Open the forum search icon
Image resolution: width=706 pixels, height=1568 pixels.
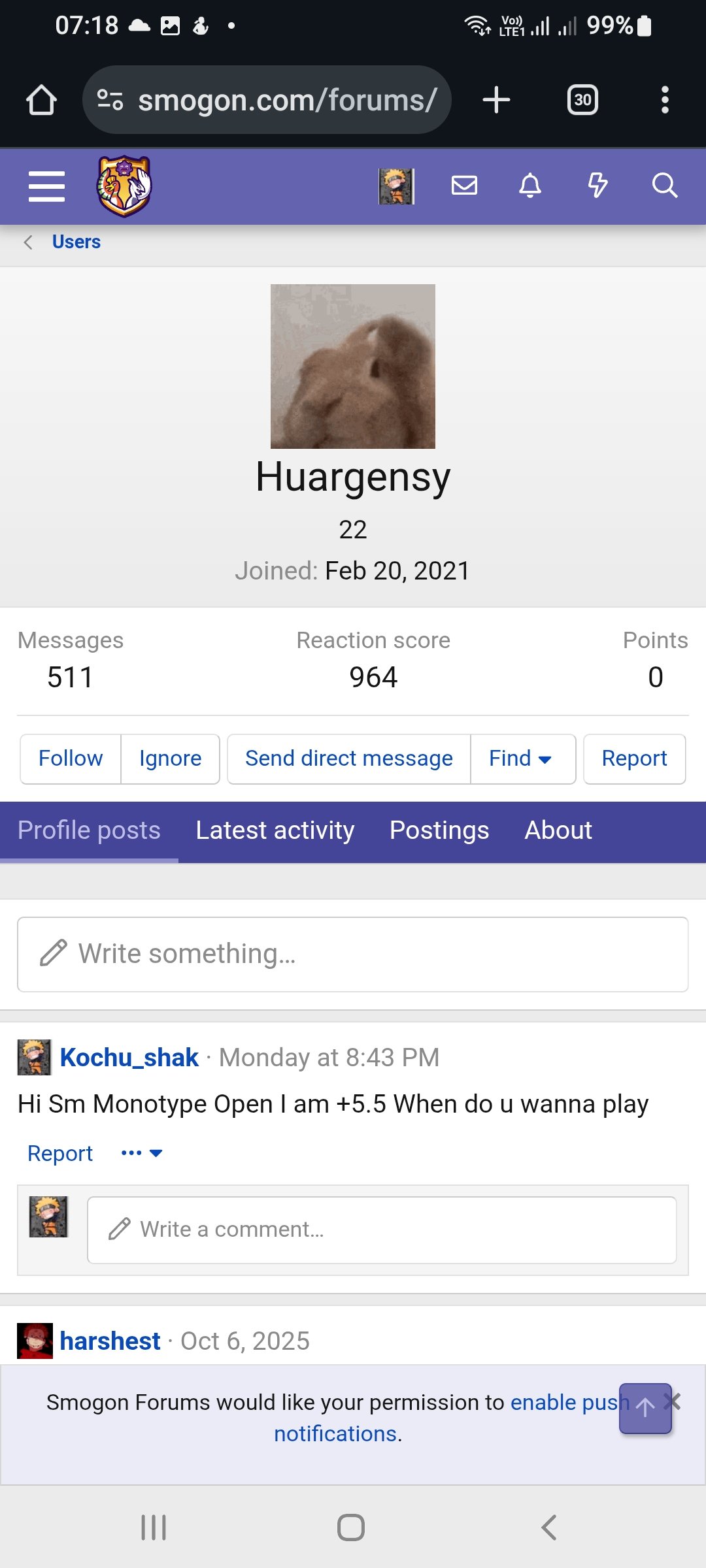pyautogui.click(x=664, y=186)
